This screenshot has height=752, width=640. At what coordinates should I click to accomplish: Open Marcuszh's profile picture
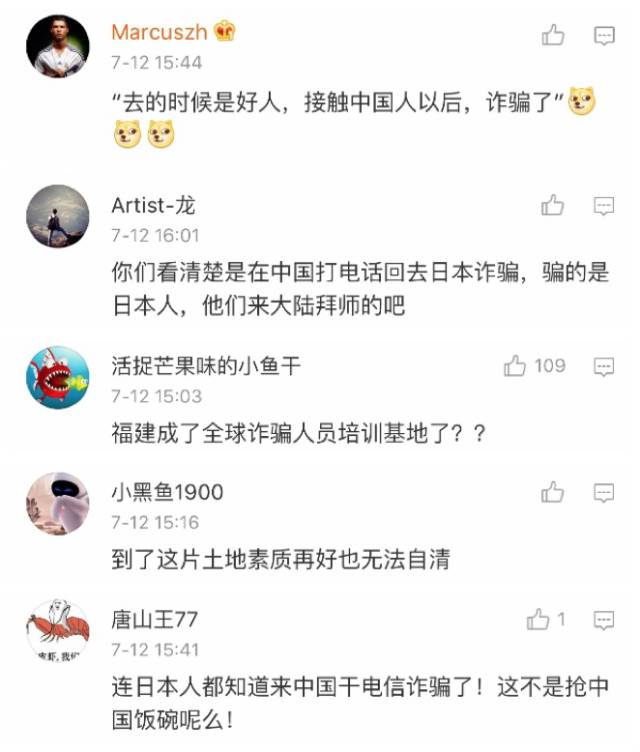coord(57,46)
